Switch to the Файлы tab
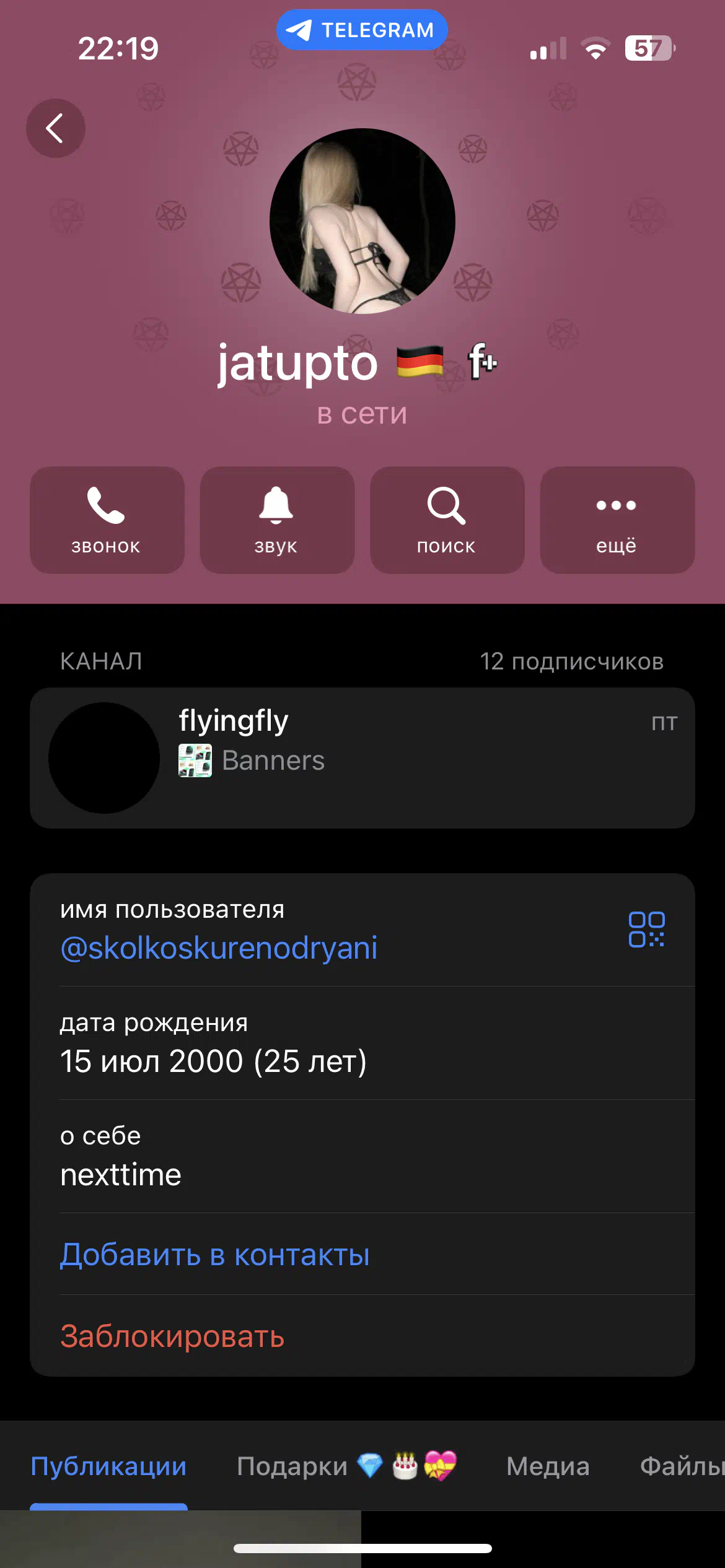Screen dimensions: 725x1568 [682, 1466]
